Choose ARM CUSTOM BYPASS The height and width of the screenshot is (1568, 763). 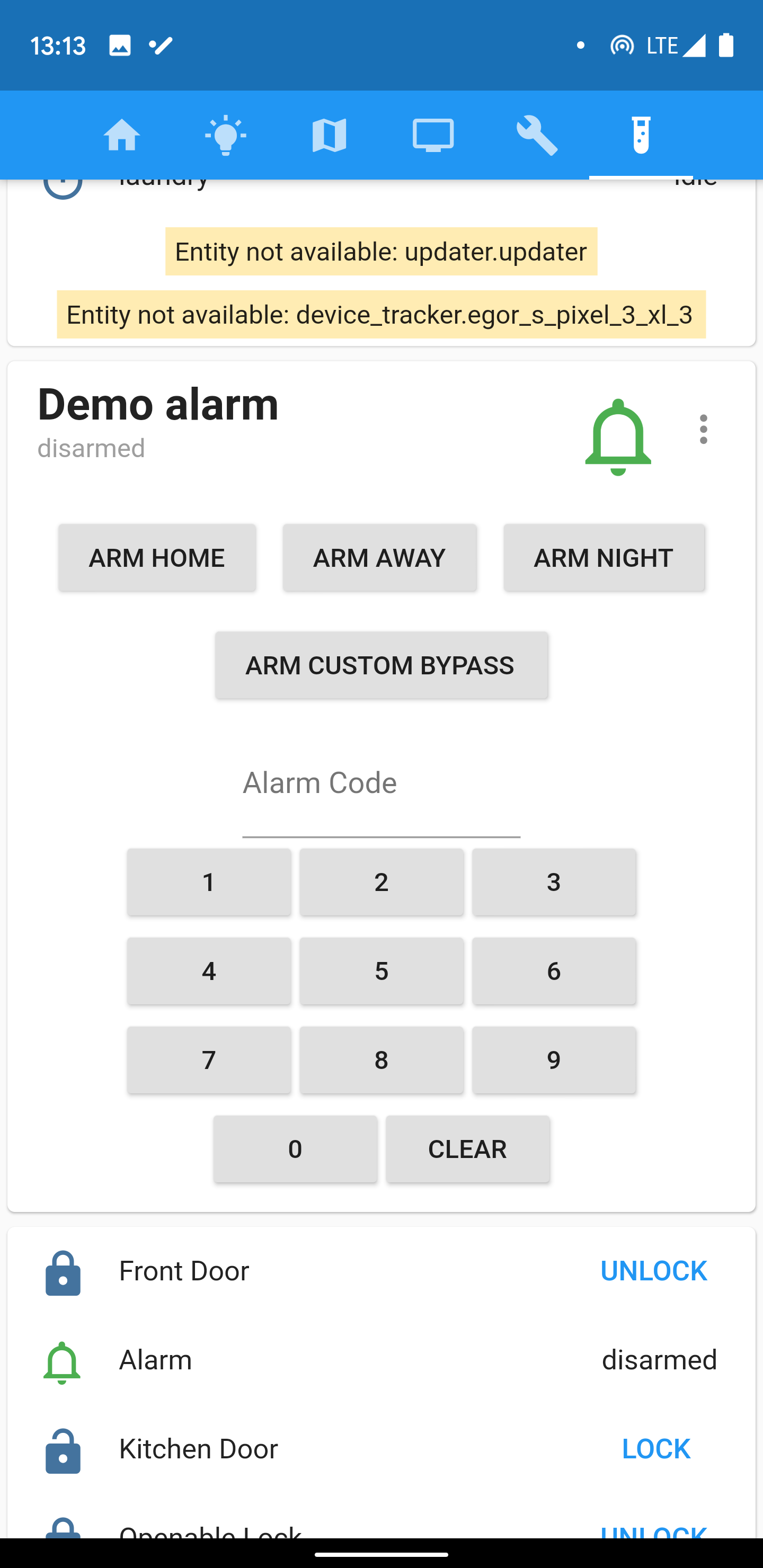click(381, 665)
